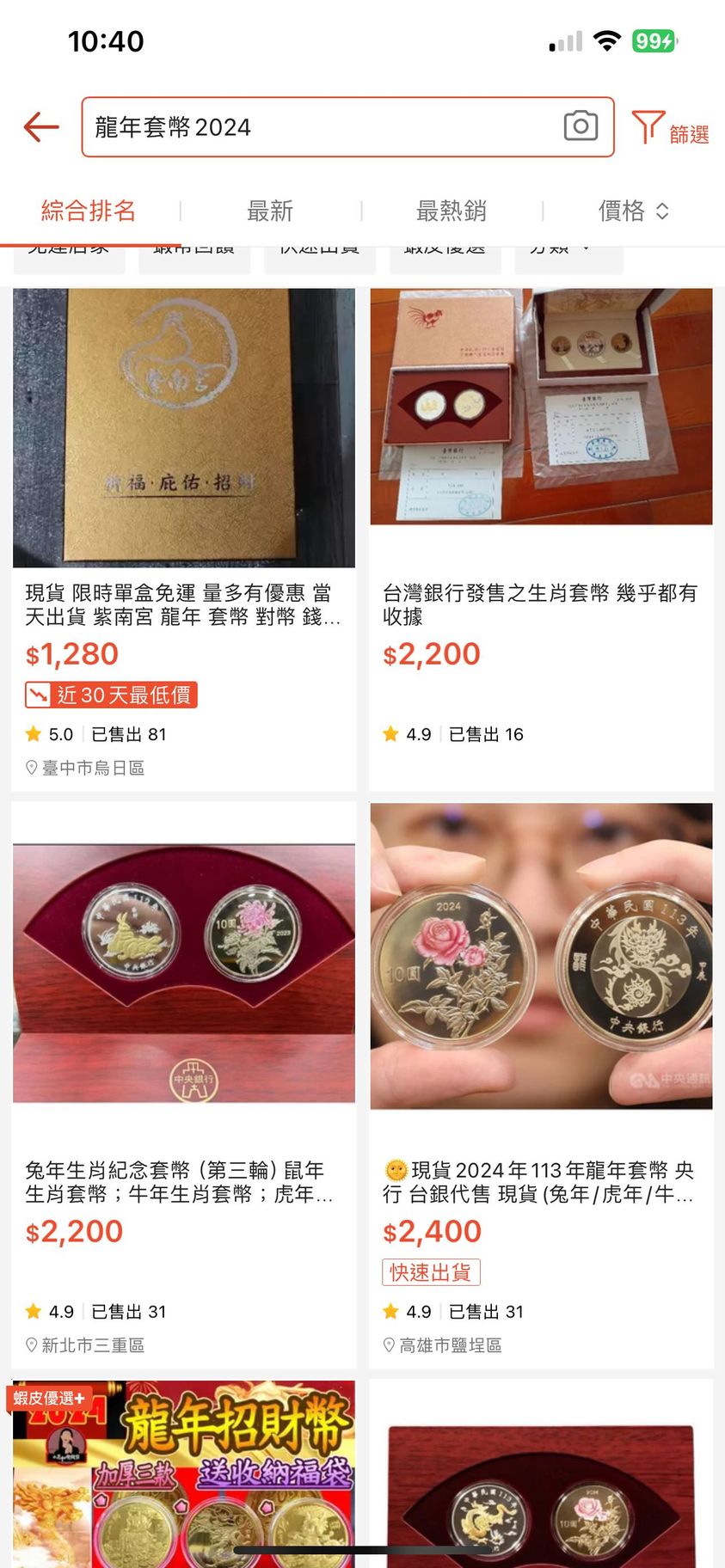Open camera image search
Viewport: 725px width, 1568px height.
tap(581, 126)
